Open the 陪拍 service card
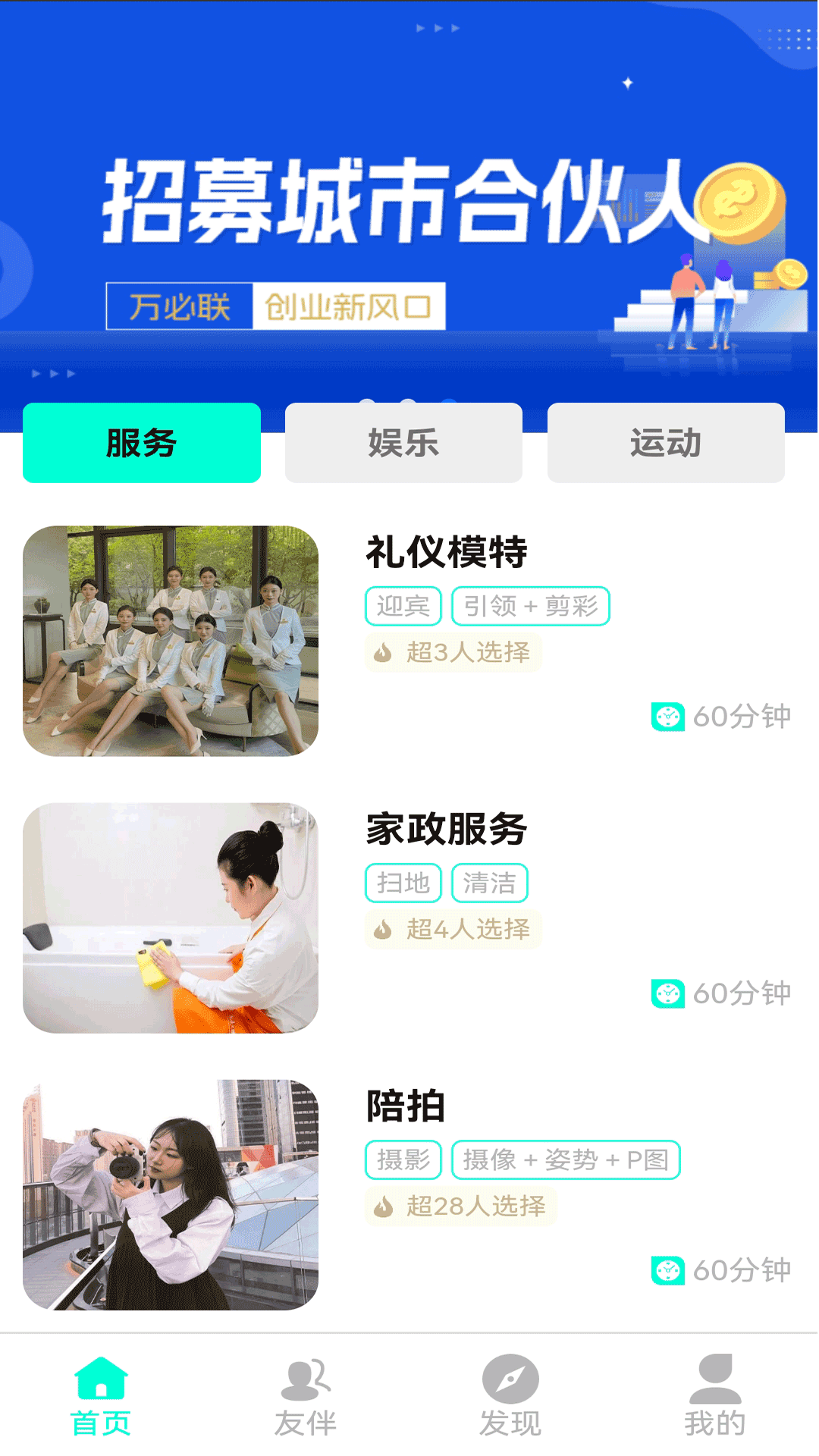819x1456 pixels. 409,1194
